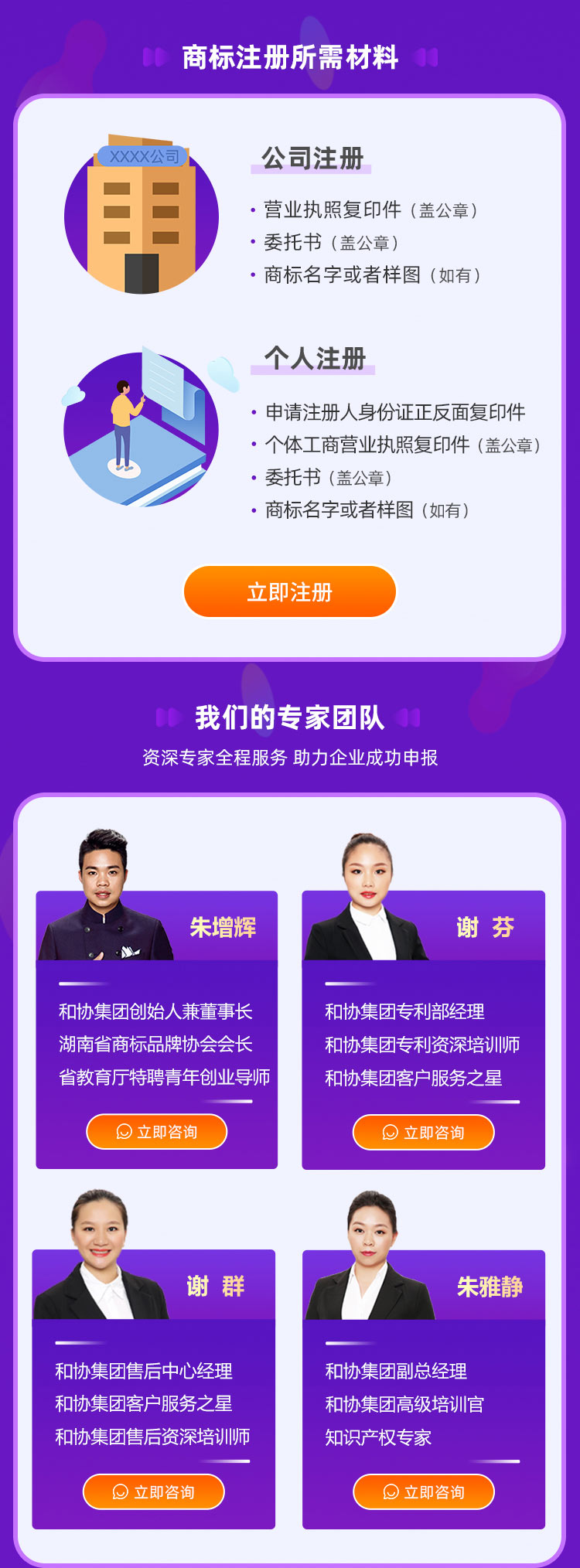Contact 朱雅静 with the 立即咨询 button

click(x=423, y=1491)
